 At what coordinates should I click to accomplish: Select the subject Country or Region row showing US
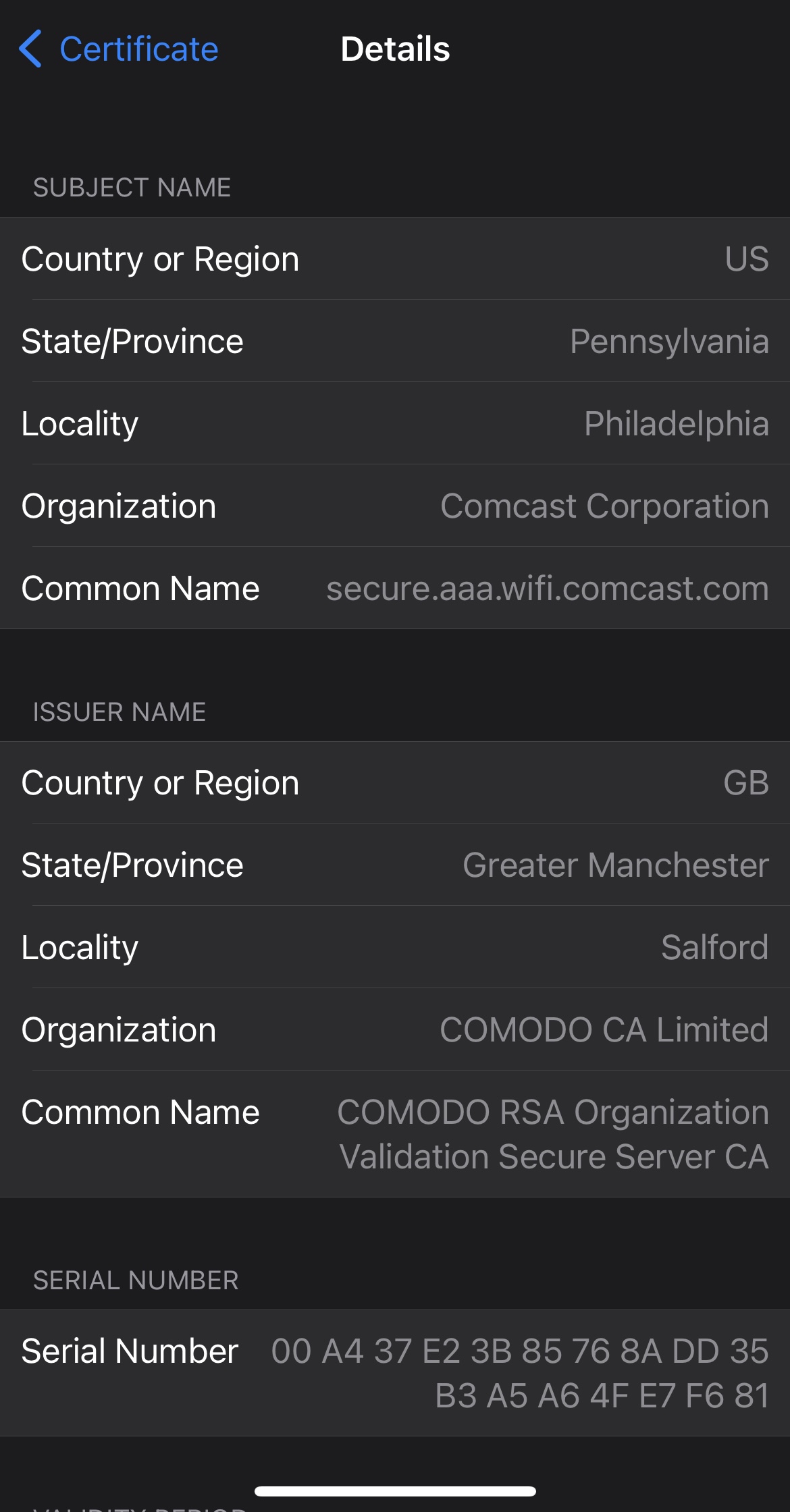(x=395, y=259)
